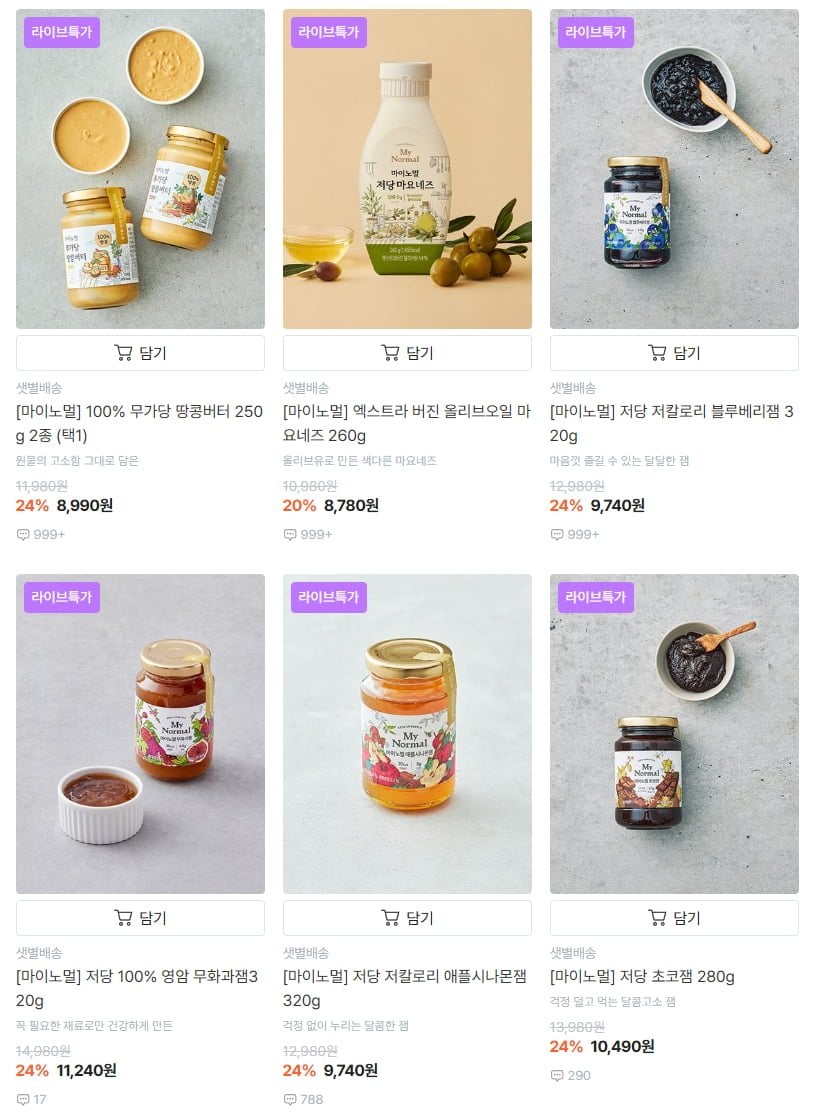This screenshot has height=1116, width=814.
Task: Add 저당 초코잼 280g to cart
Action: (x=674, y=918)
